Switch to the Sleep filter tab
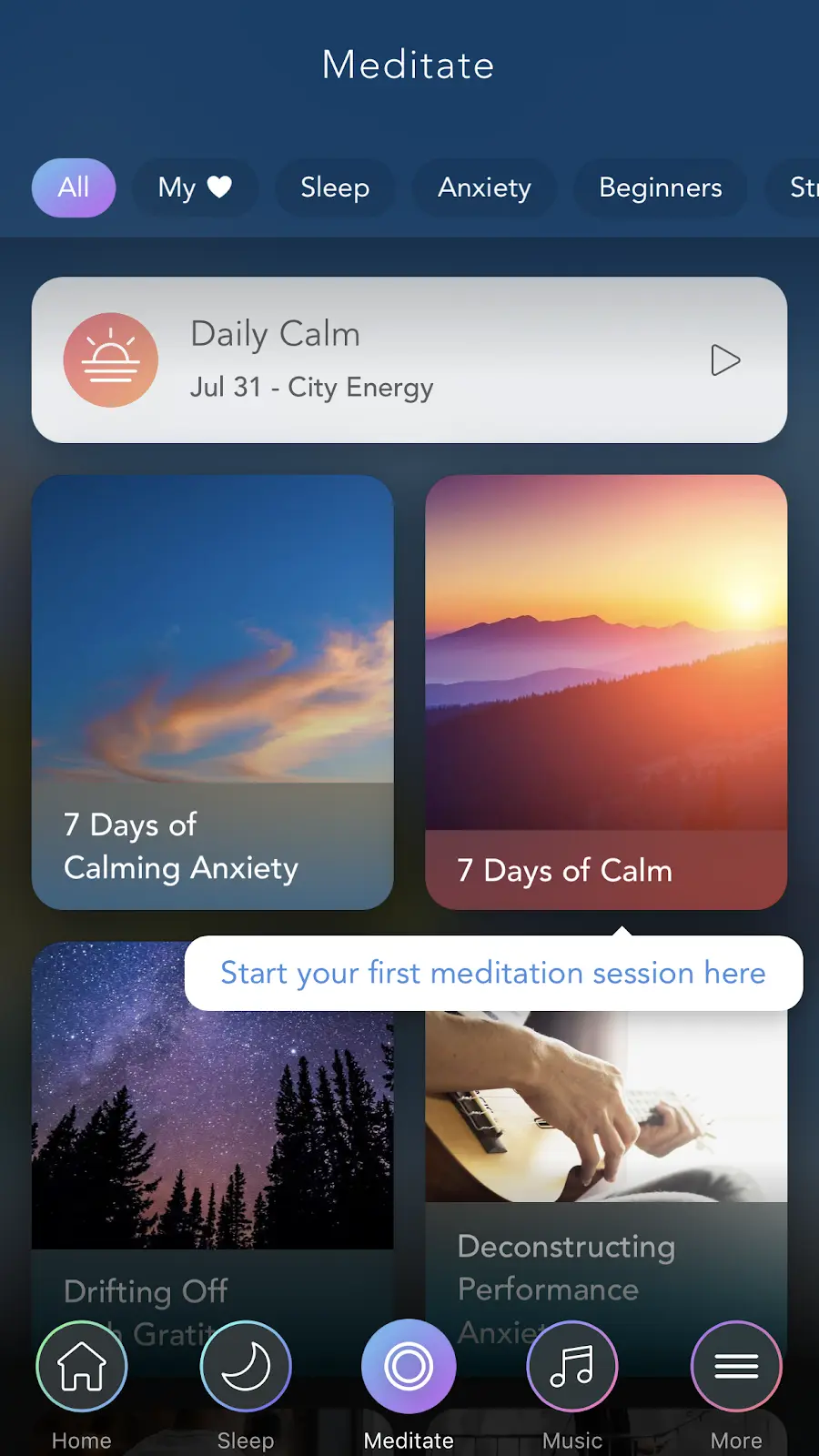The height and width of the screenshot is (1456, 819). tap(335, 187)
